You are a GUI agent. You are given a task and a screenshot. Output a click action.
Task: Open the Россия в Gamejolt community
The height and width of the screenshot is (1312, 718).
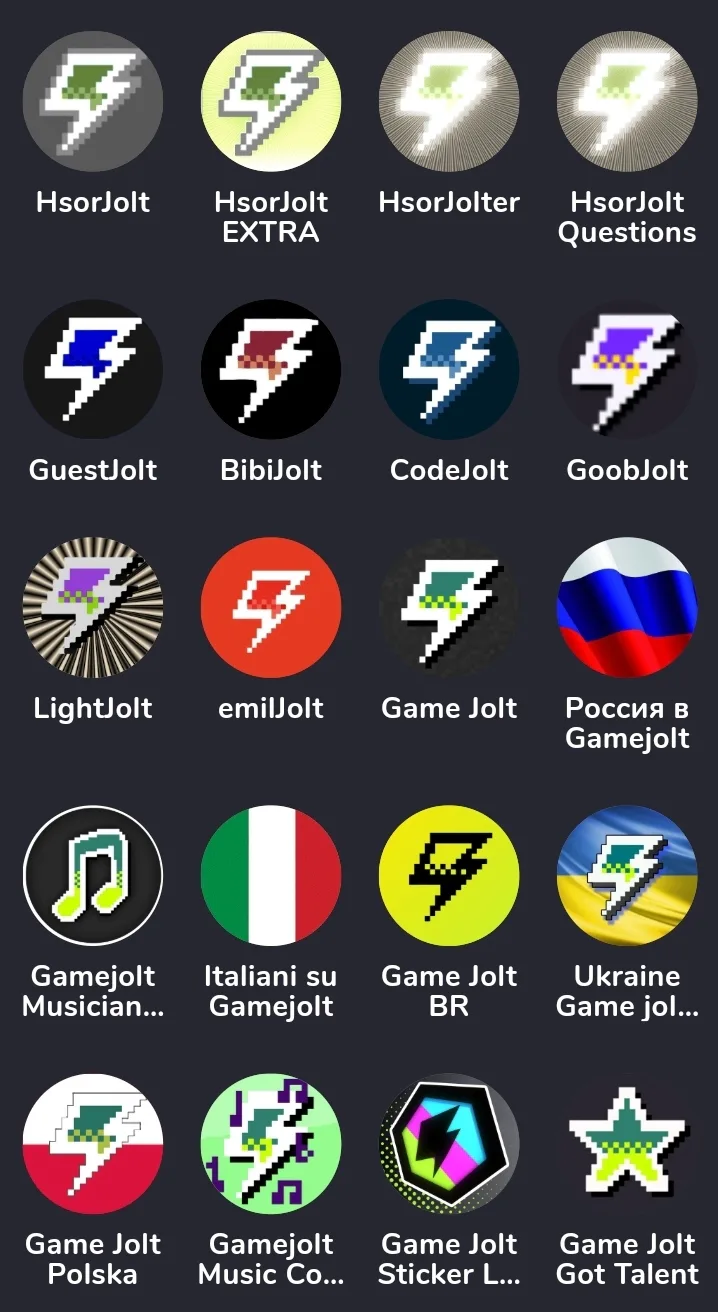627,607
